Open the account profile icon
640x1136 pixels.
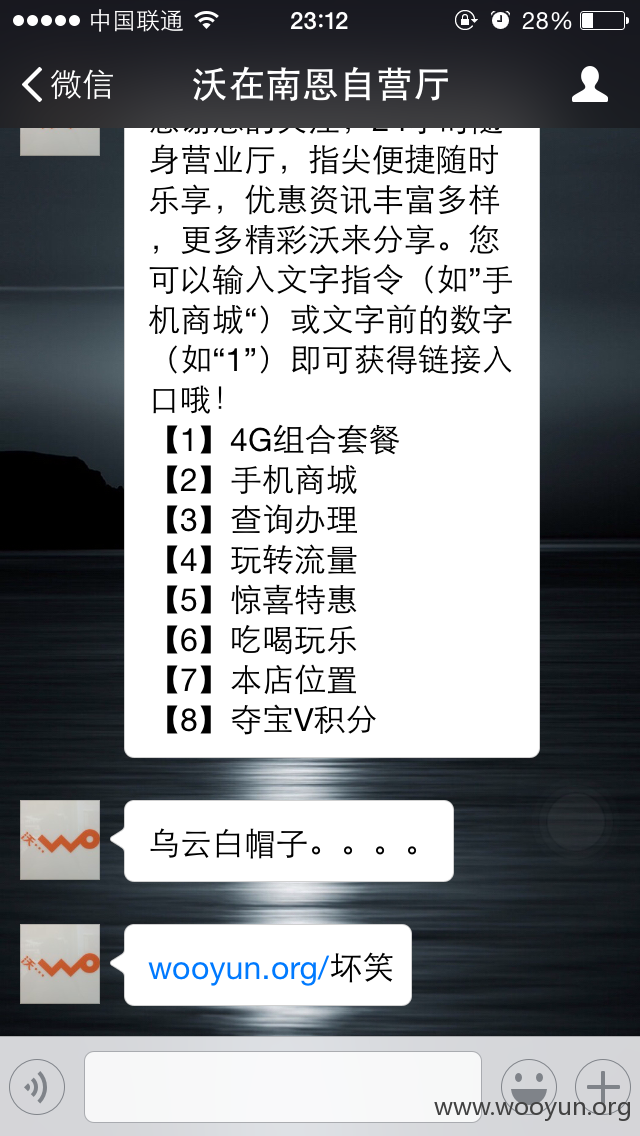pos(589,85)
